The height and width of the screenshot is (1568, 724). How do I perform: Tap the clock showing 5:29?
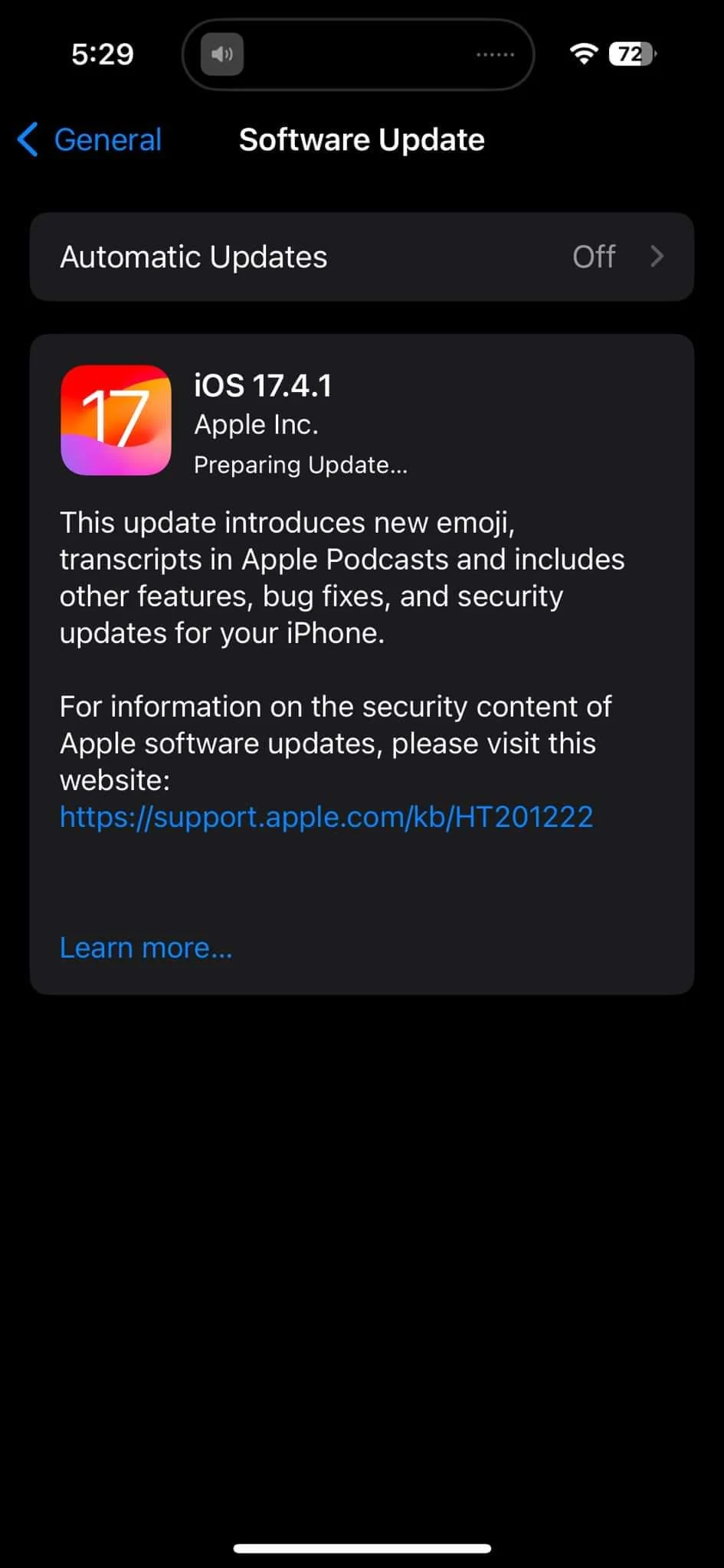[x=102, y=54]
